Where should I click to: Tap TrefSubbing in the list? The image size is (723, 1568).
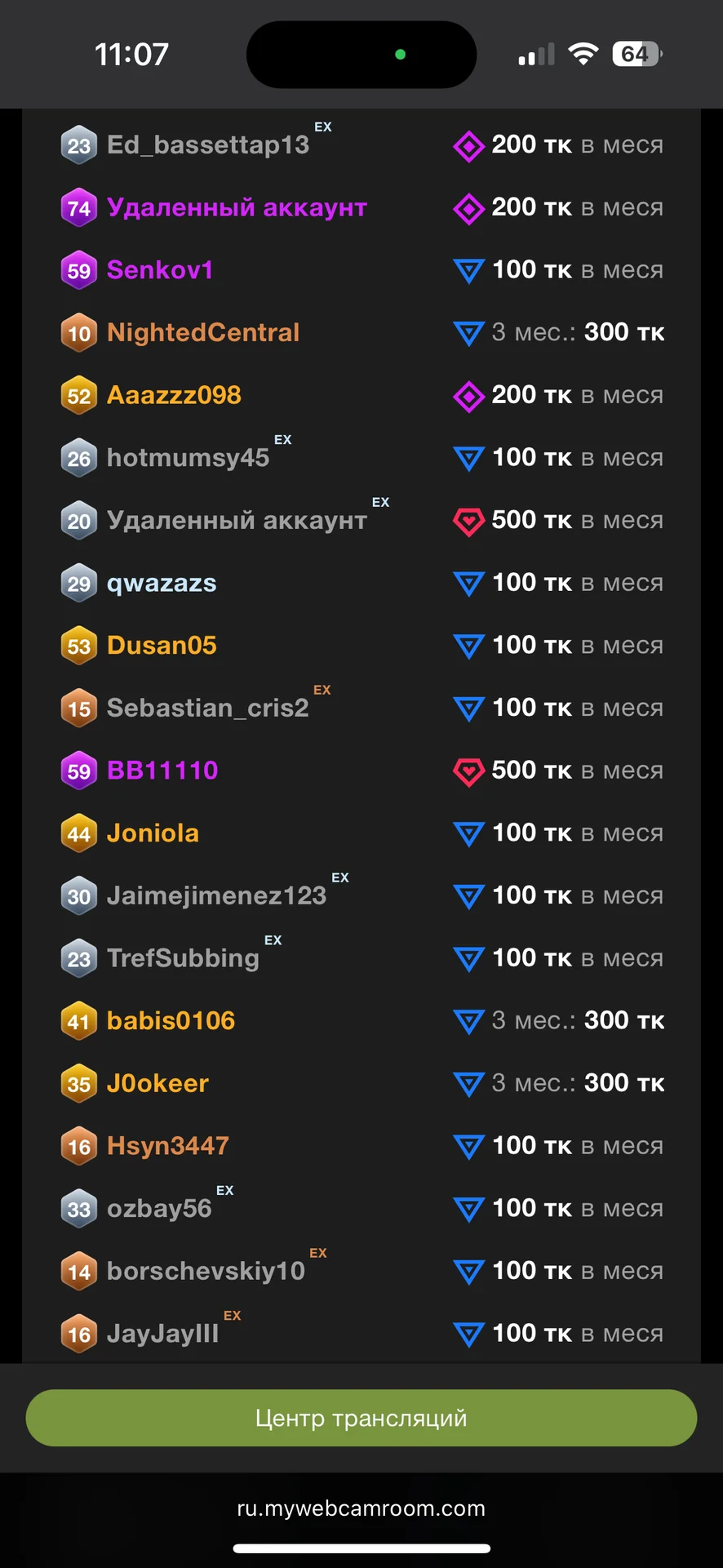(183, 958)
